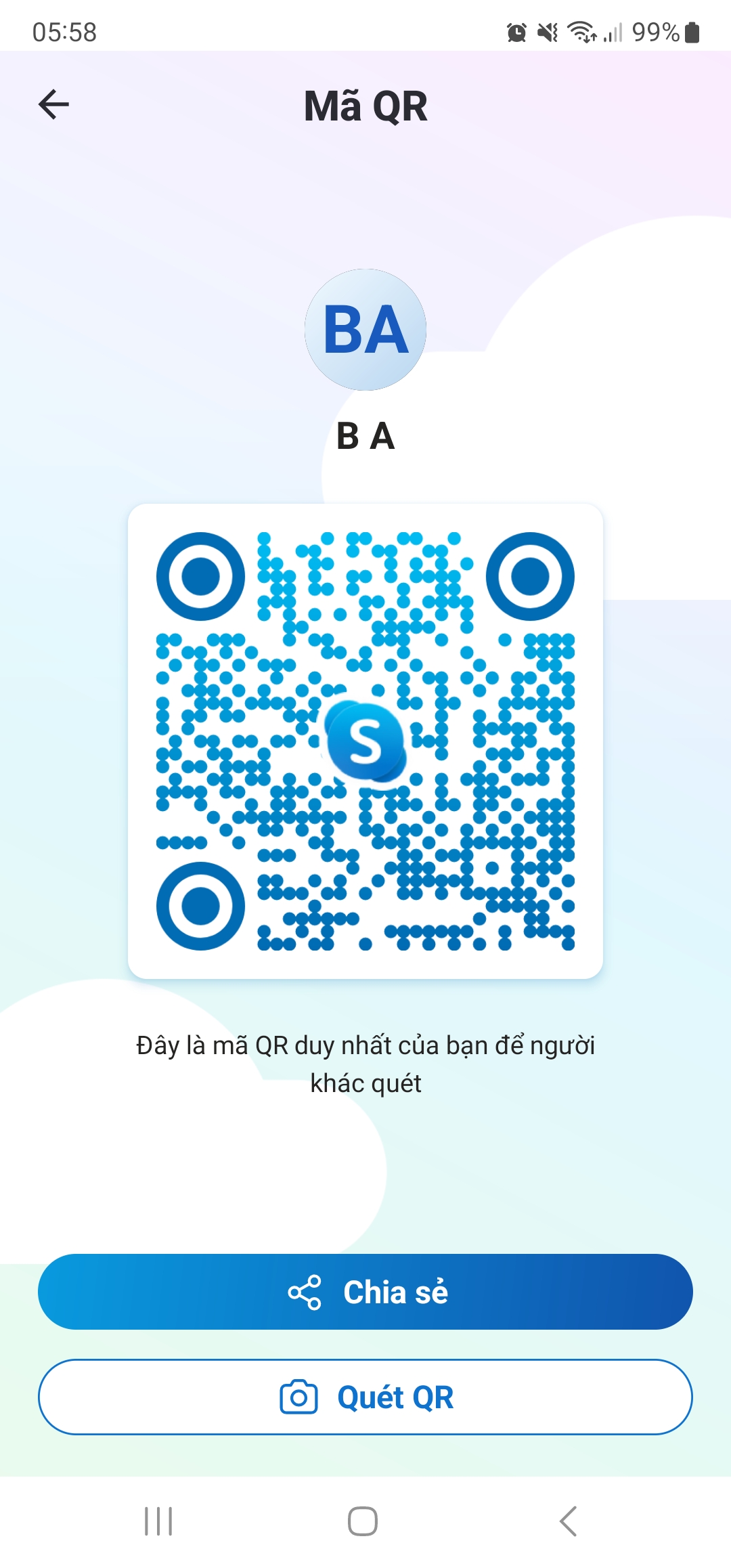The width and height of the screenshot is (731, 1568).
Task: Go back using the top-left arrow
Action: point(54,105)
